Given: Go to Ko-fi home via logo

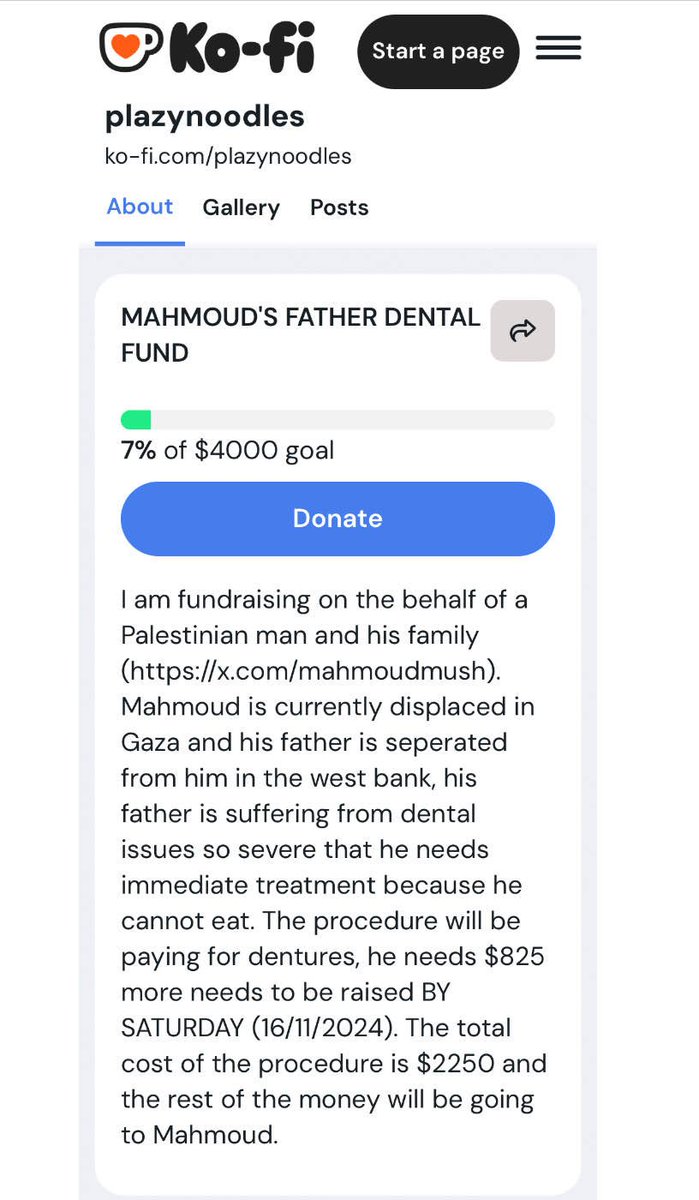Looking at the screenshot, I should [x=207, y=49].
